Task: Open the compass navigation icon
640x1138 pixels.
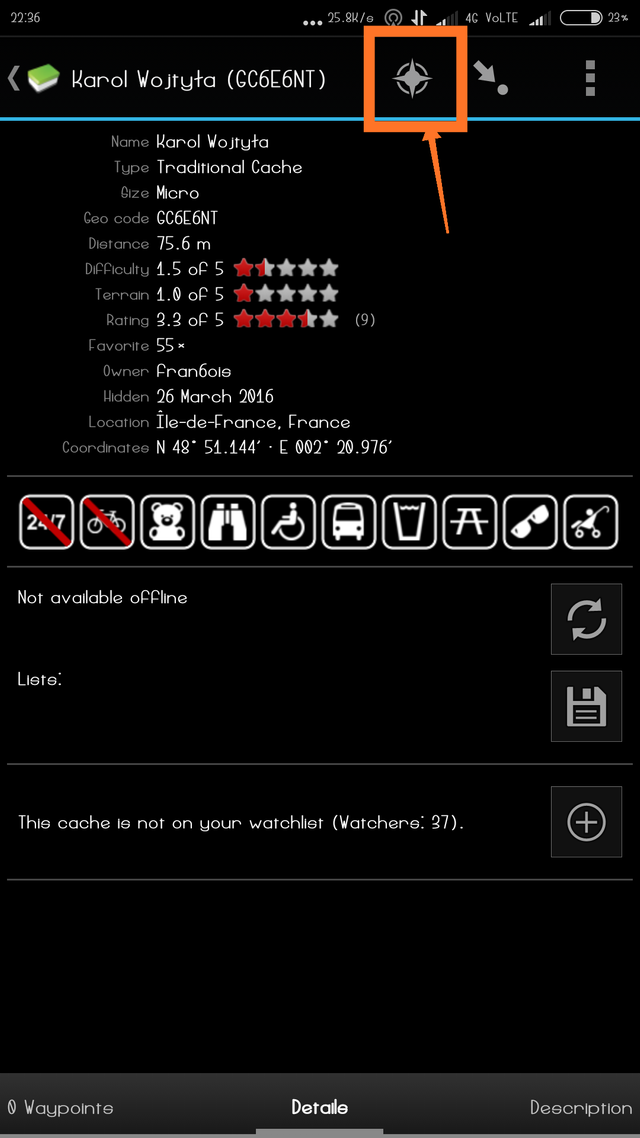Action: point(413,78)
